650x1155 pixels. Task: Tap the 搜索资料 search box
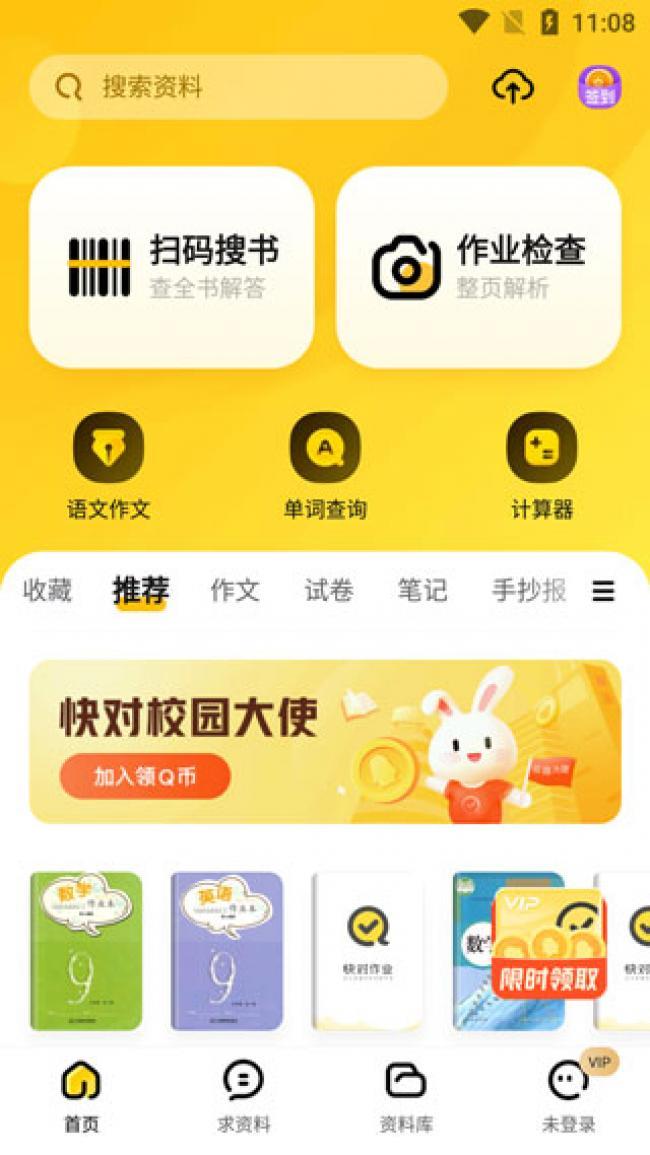point(238,87)
